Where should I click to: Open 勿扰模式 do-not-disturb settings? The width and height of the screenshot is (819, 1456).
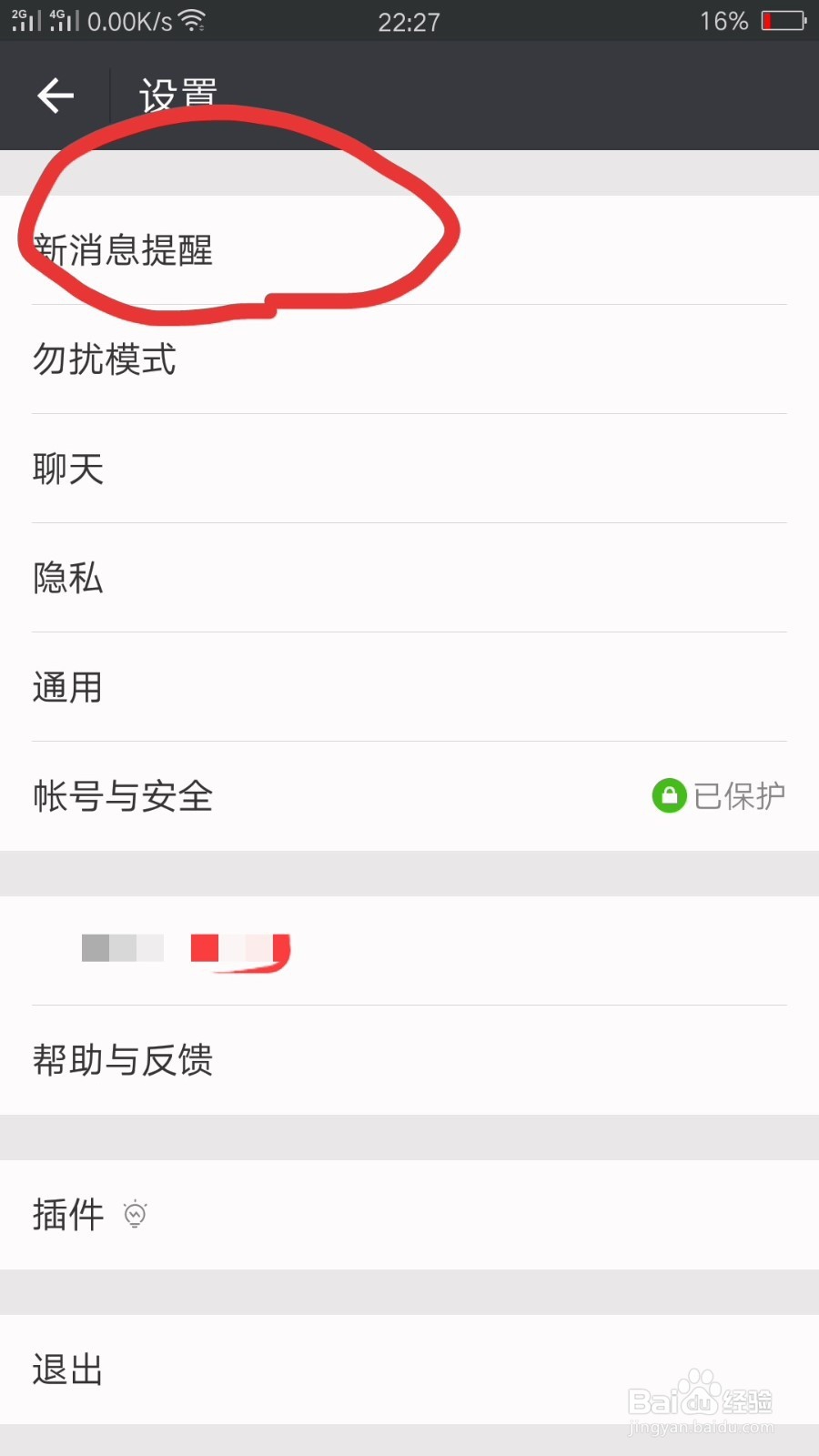pos(103,360)
